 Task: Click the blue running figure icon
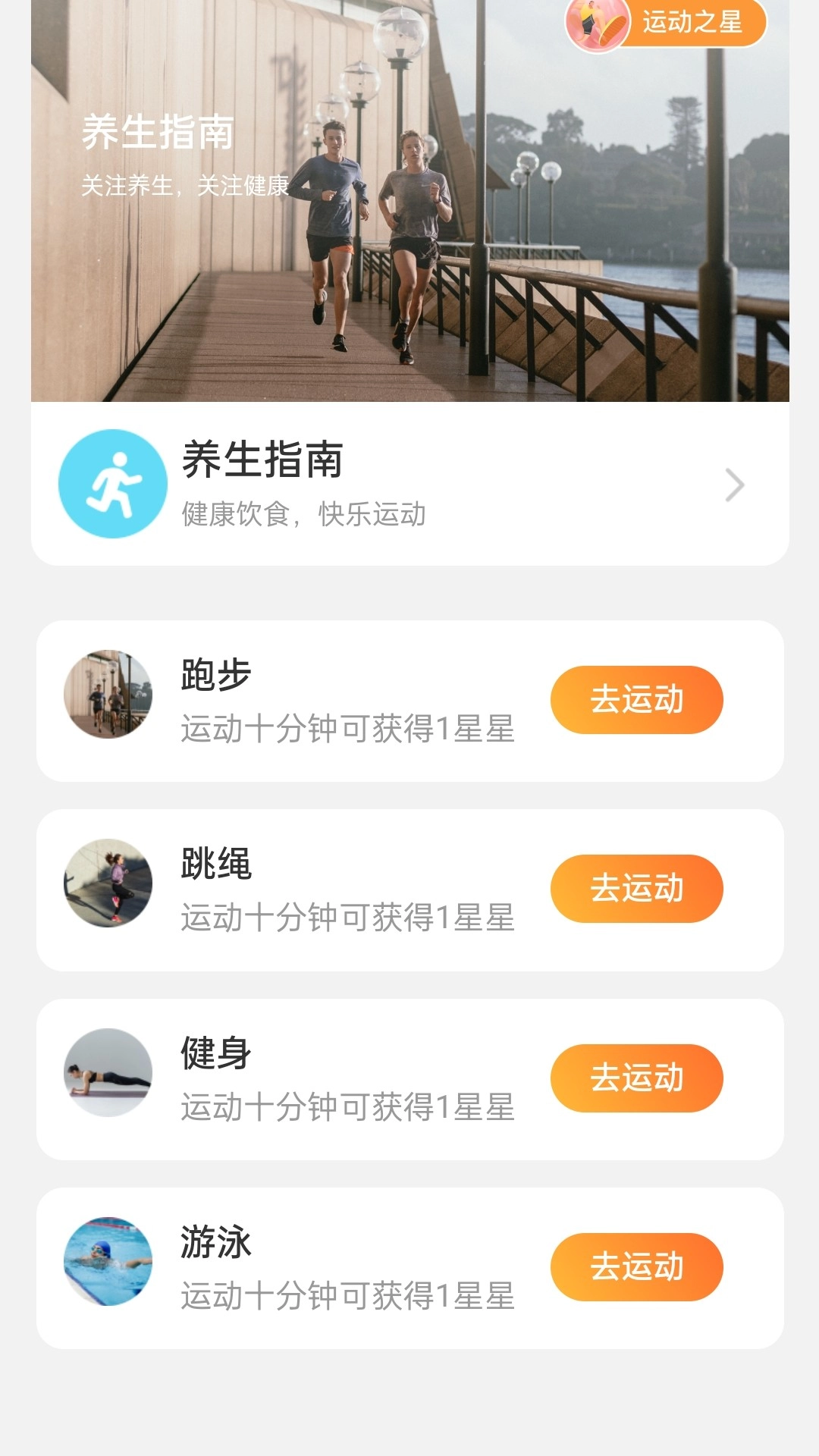(x=112, y=484)
